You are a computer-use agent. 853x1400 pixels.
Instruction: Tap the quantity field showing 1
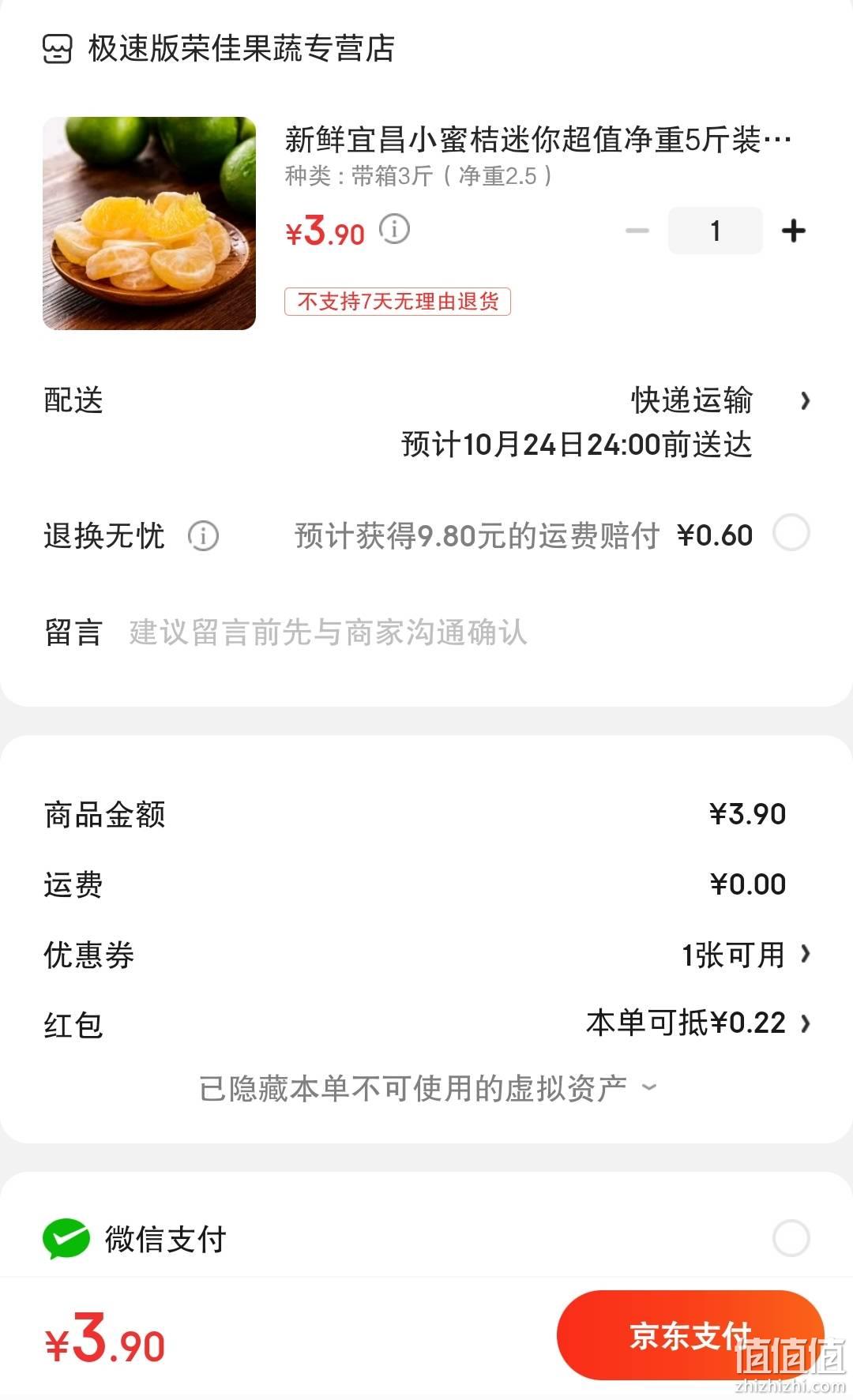[x=716, y=231]
